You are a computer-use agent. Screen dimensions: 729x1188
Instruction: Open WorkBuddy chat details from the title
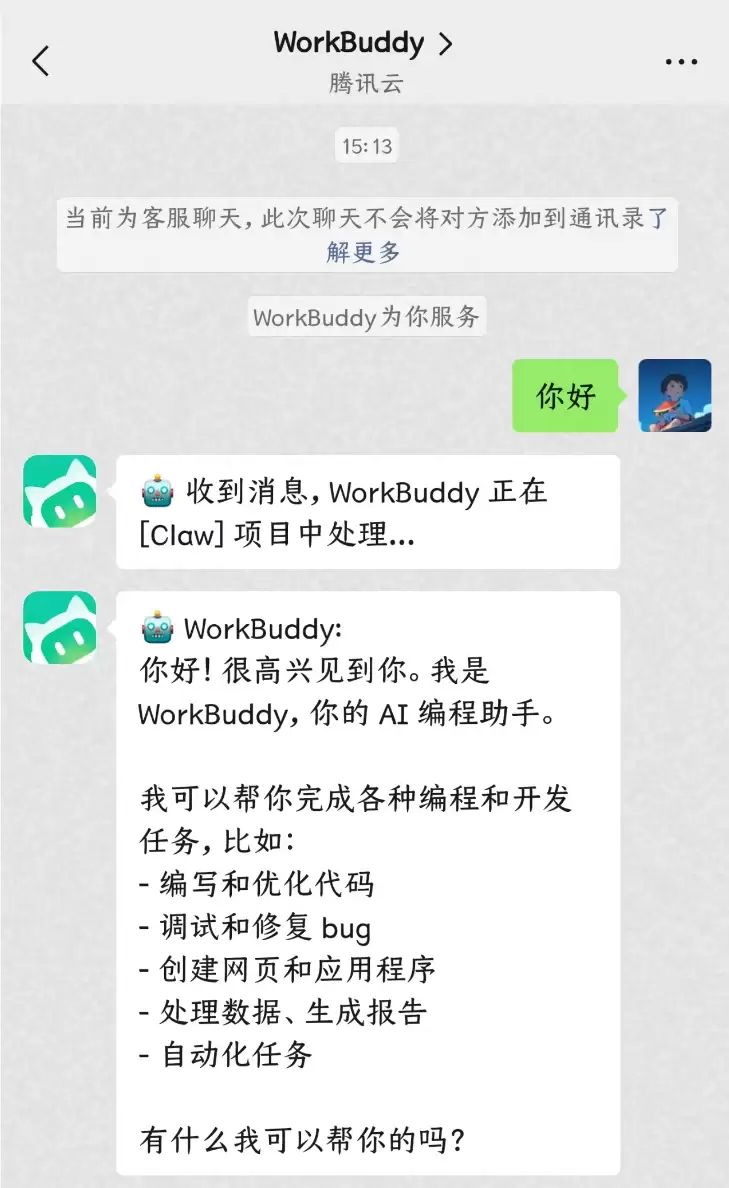(x=363, y=44)
